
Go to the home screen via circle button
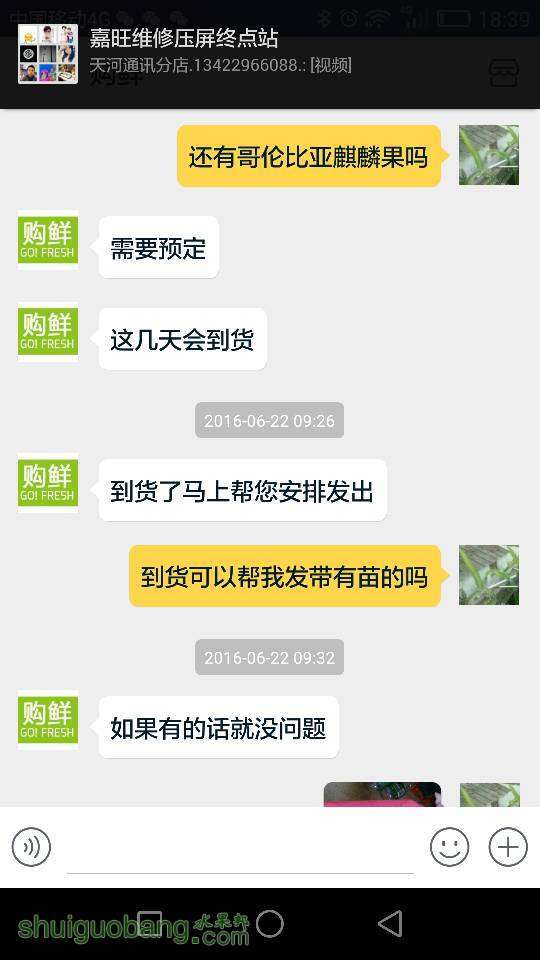[269, 923]
